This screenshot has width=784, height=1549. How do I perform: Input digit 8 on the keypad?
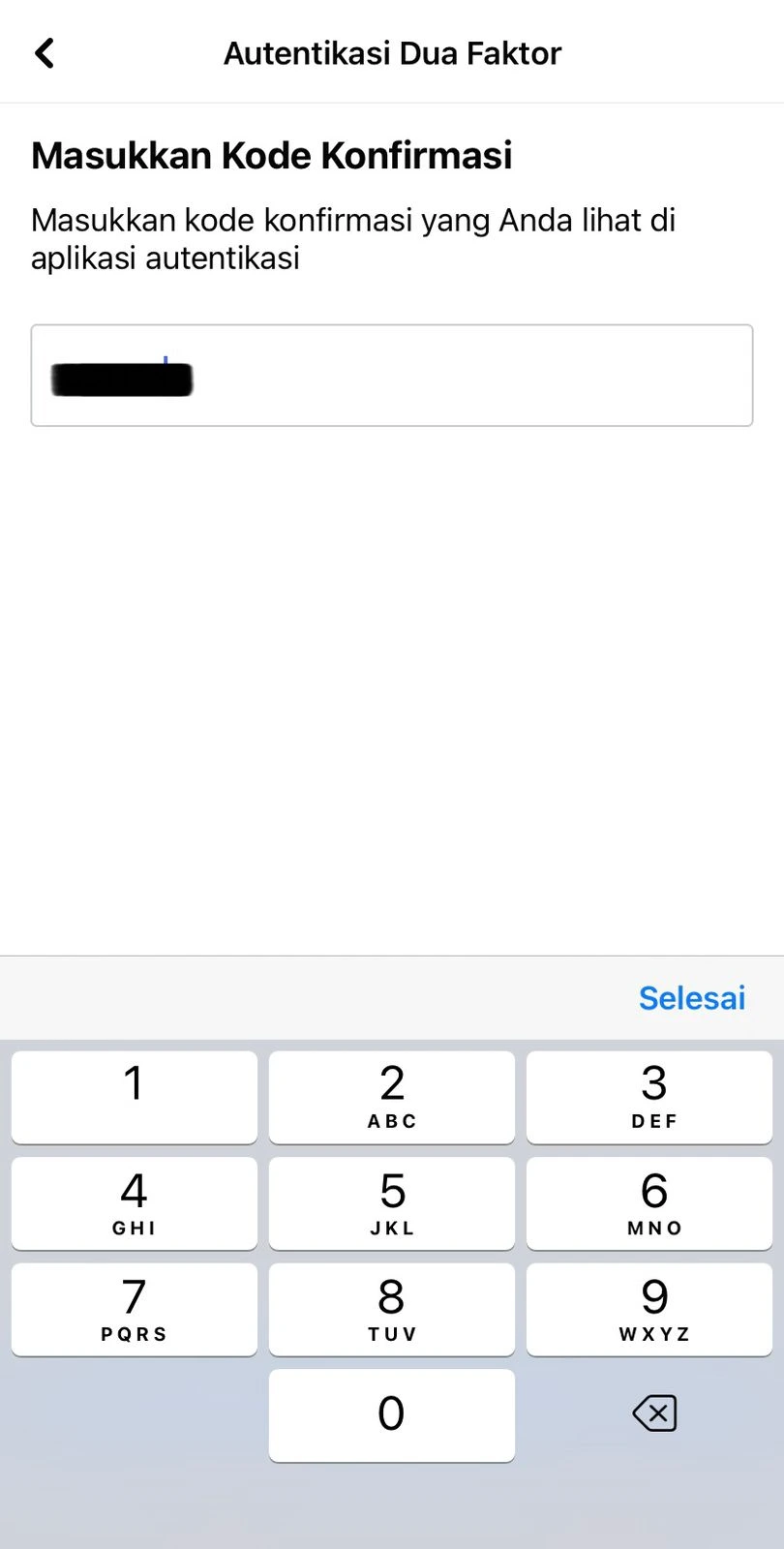[x=392, y=1309]
